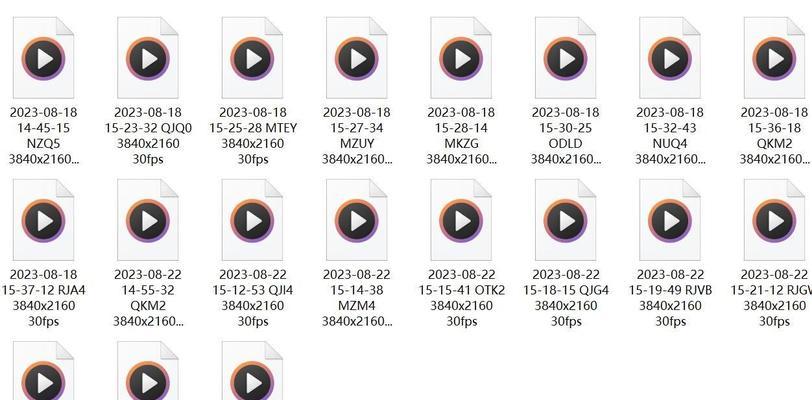This screenshot has width=812, height=400.
Task: Open video file 15-18-15 QJG4
Action: [x=565, y=220]
